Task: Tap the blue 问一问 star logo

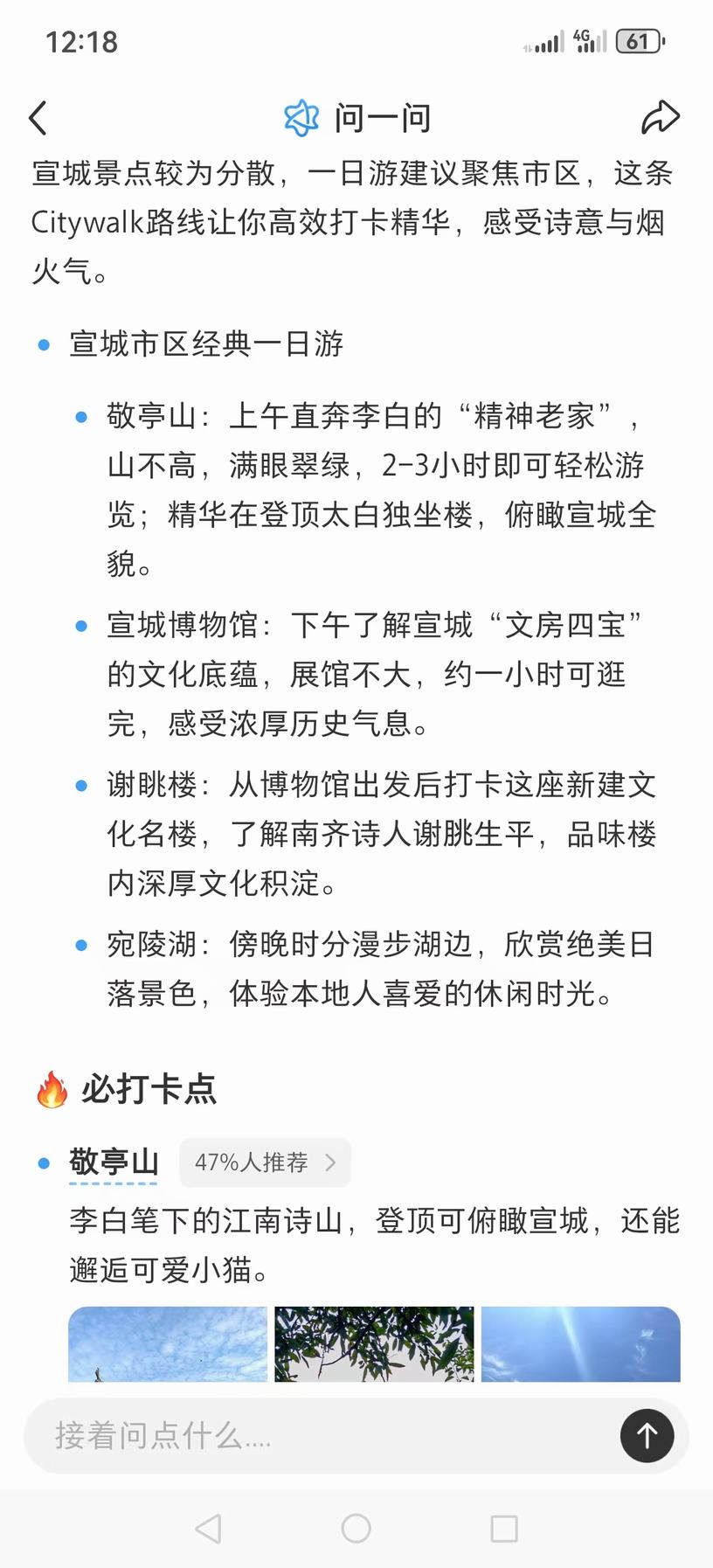Action: pos(301,116)
